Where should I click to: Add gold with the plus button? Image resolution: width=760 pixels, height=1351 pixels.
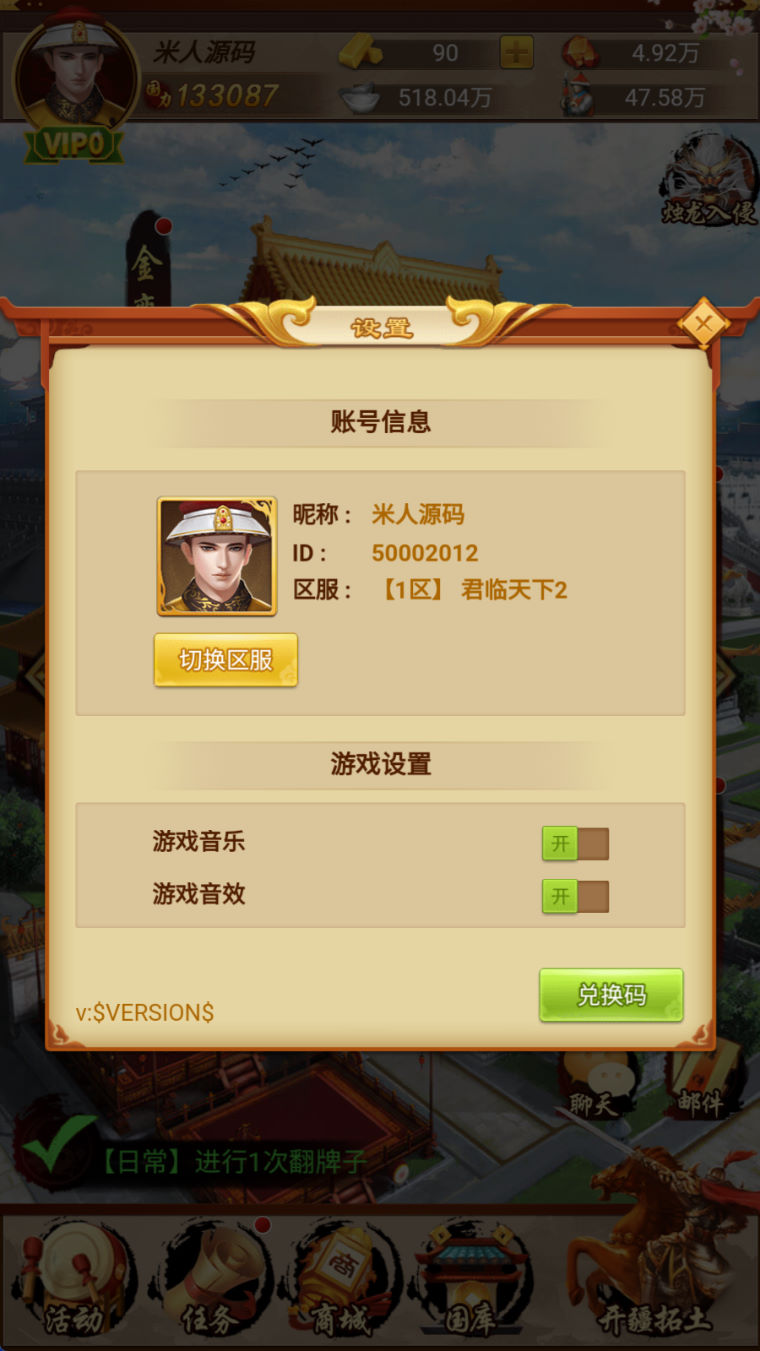(516, 52)
